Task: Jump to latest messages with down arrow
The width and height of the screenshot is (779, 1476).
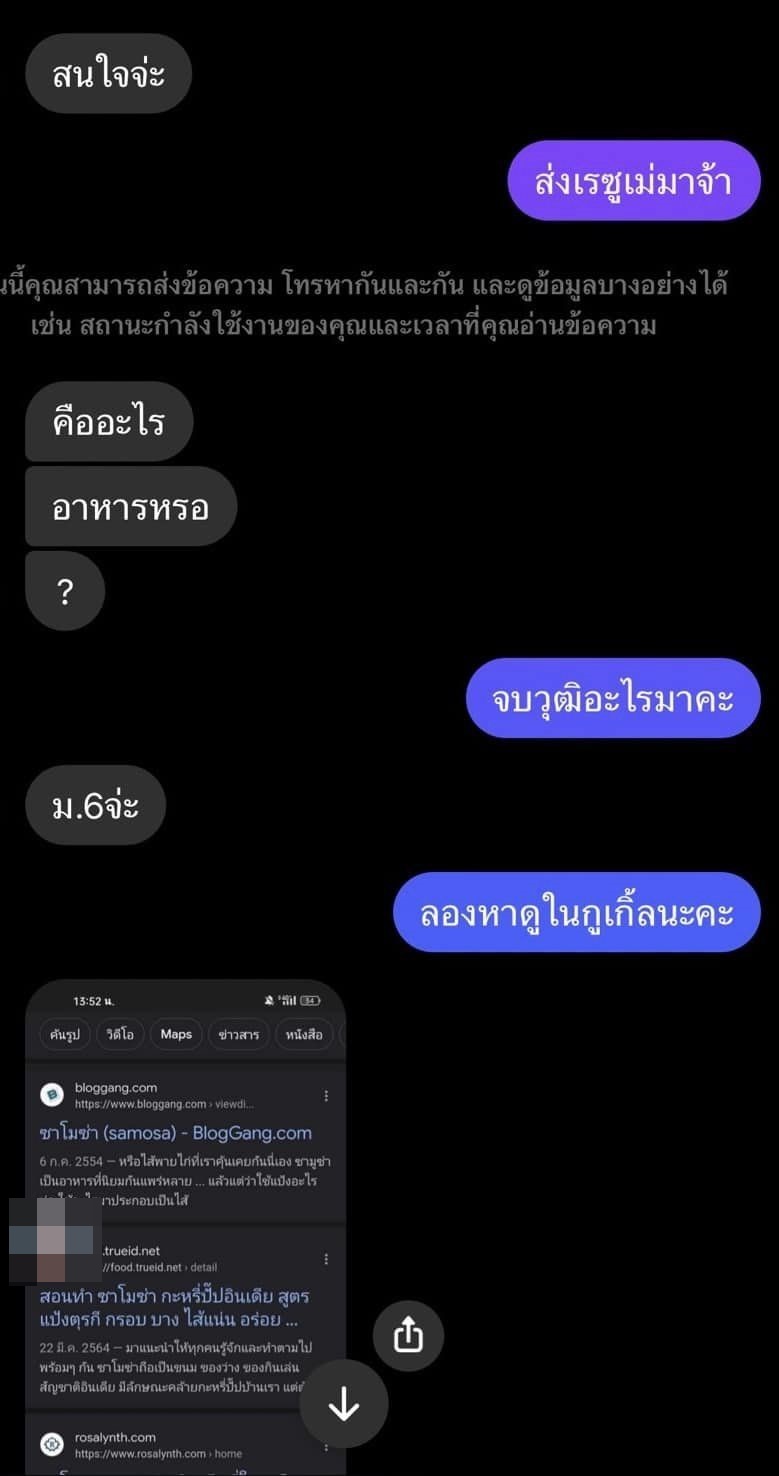Action: click(344, 1405)
